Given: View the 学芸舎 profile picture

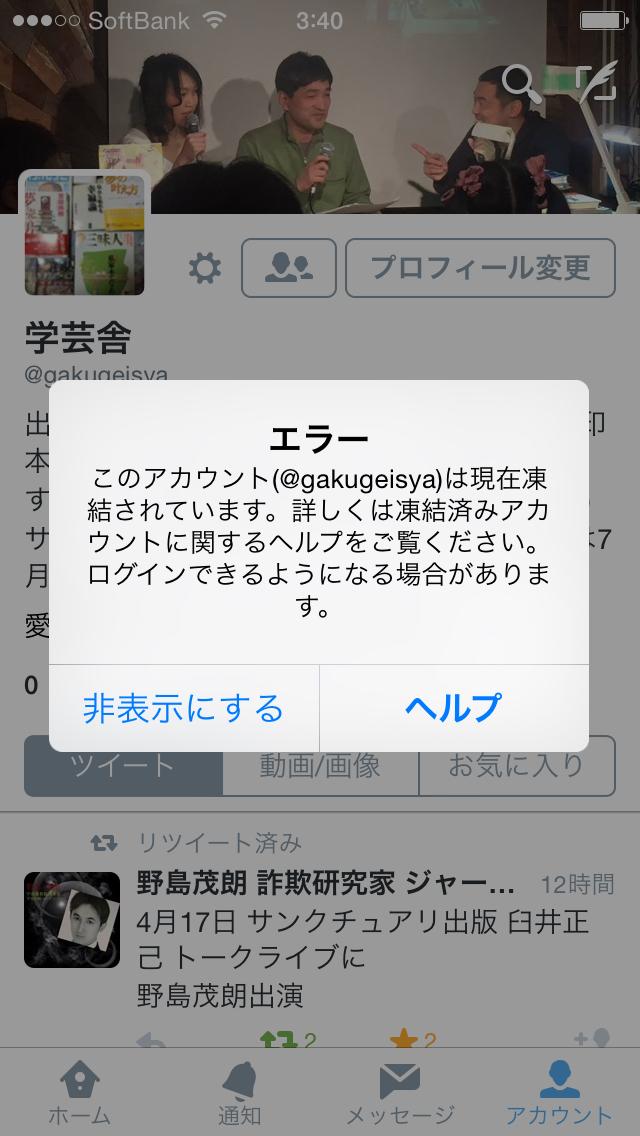Looking at the screenshot, I should click(84, 235).
